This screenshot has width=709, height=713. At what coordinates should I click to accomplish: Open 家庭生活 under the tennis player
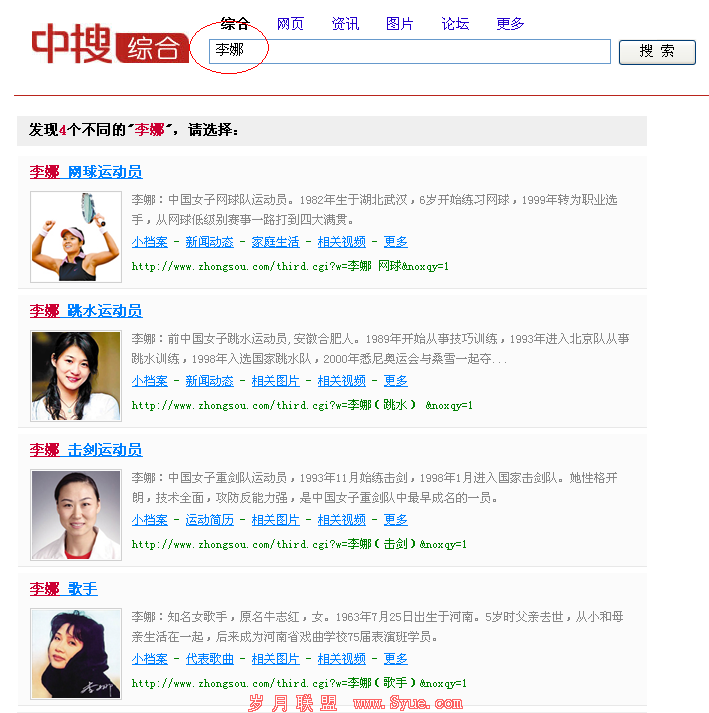click(x=275, y=242)
